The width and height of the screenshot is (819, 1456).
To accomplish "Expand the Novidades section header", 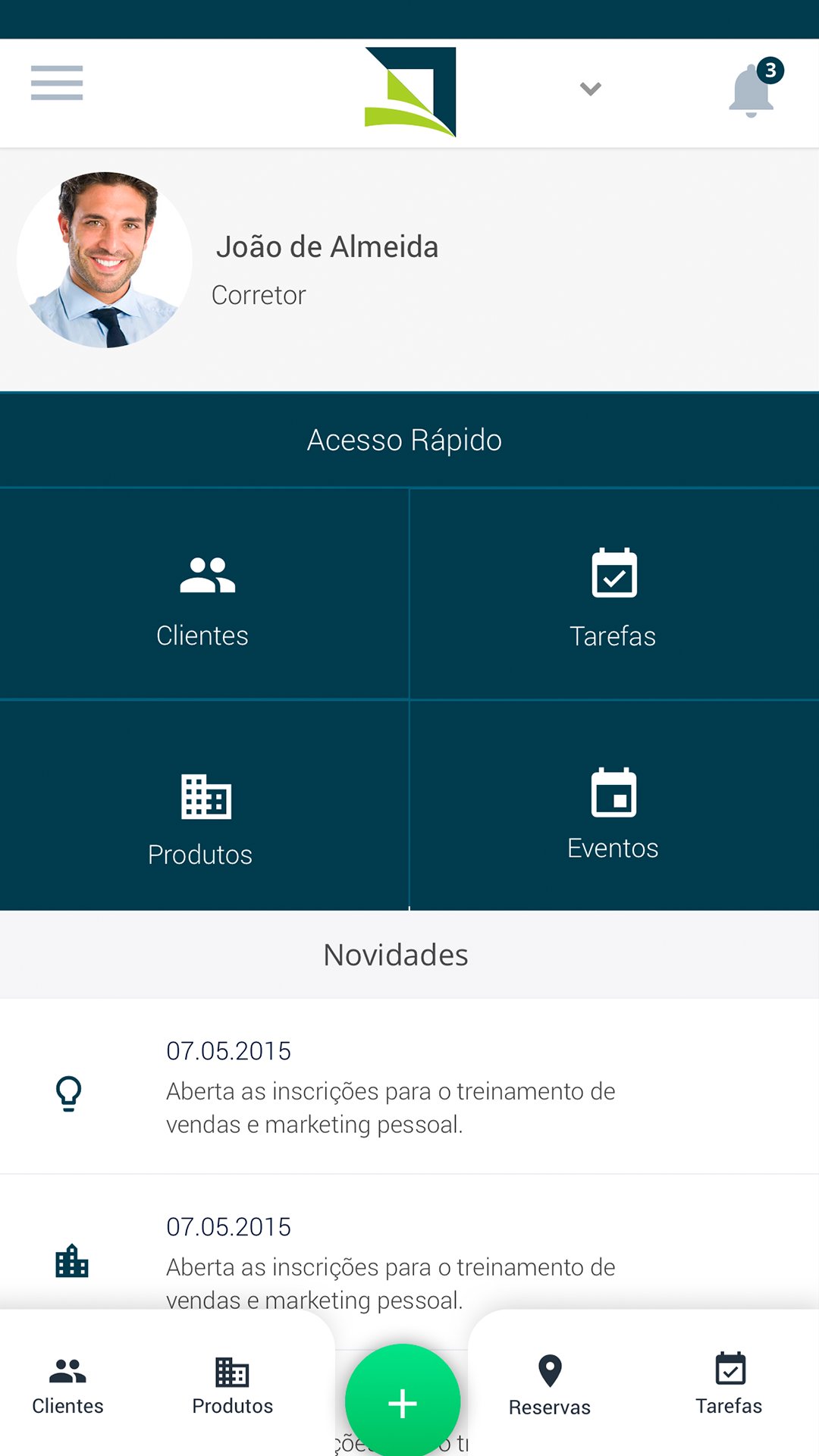I will pos(395,954).
